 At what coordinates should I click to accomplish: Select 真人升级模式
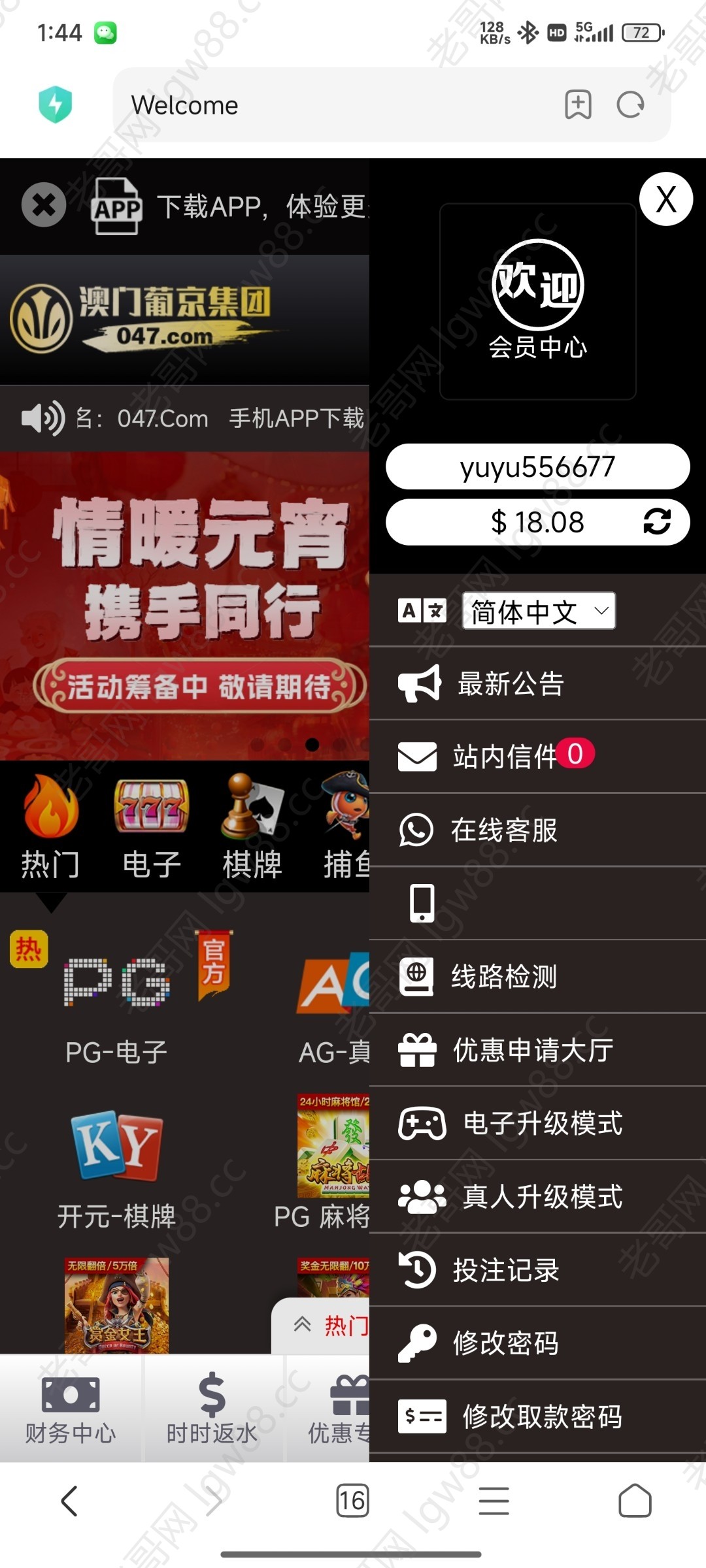point(541,1196)
